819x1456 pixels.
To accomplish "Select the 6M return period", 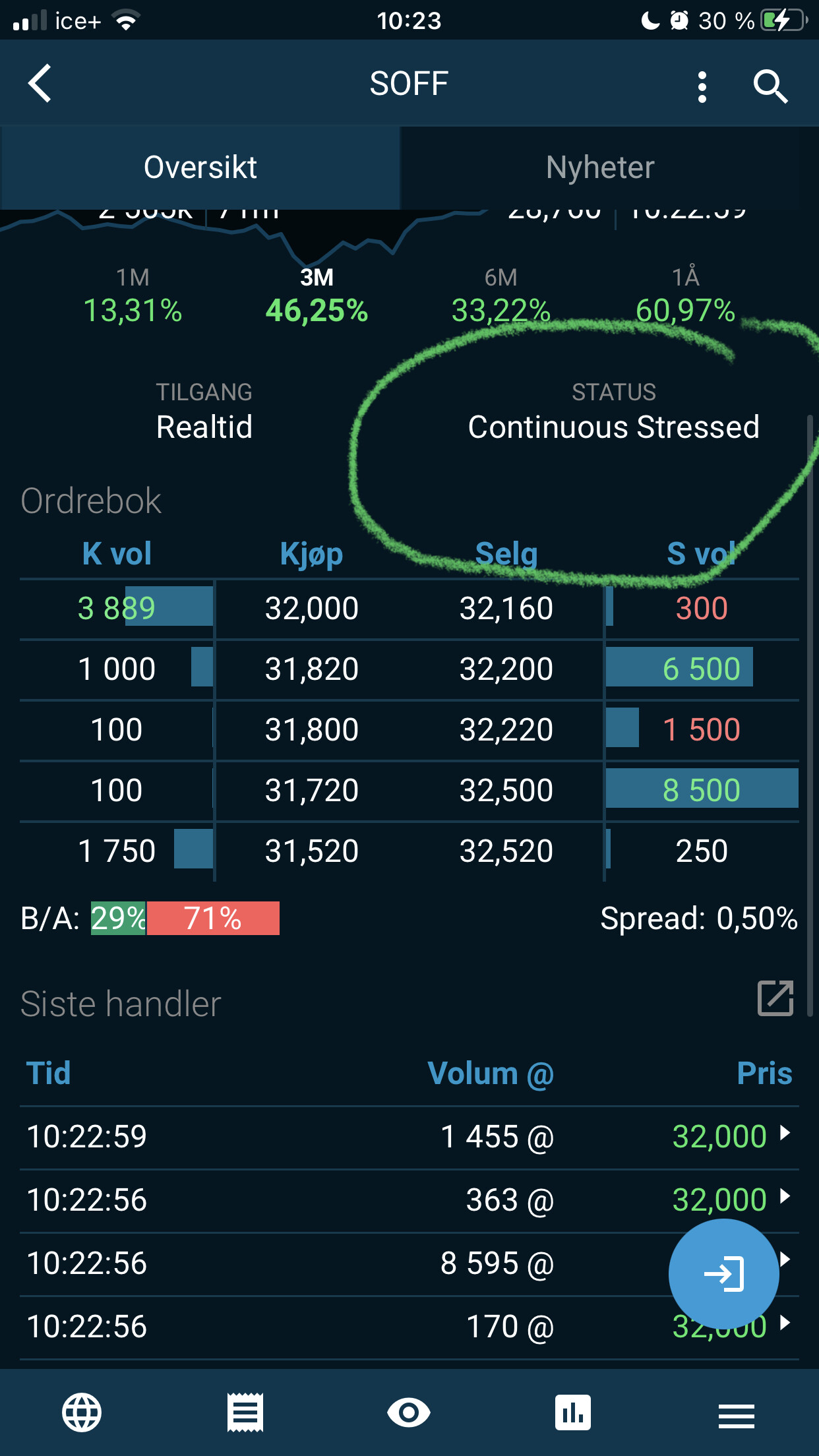I will 501,296.
